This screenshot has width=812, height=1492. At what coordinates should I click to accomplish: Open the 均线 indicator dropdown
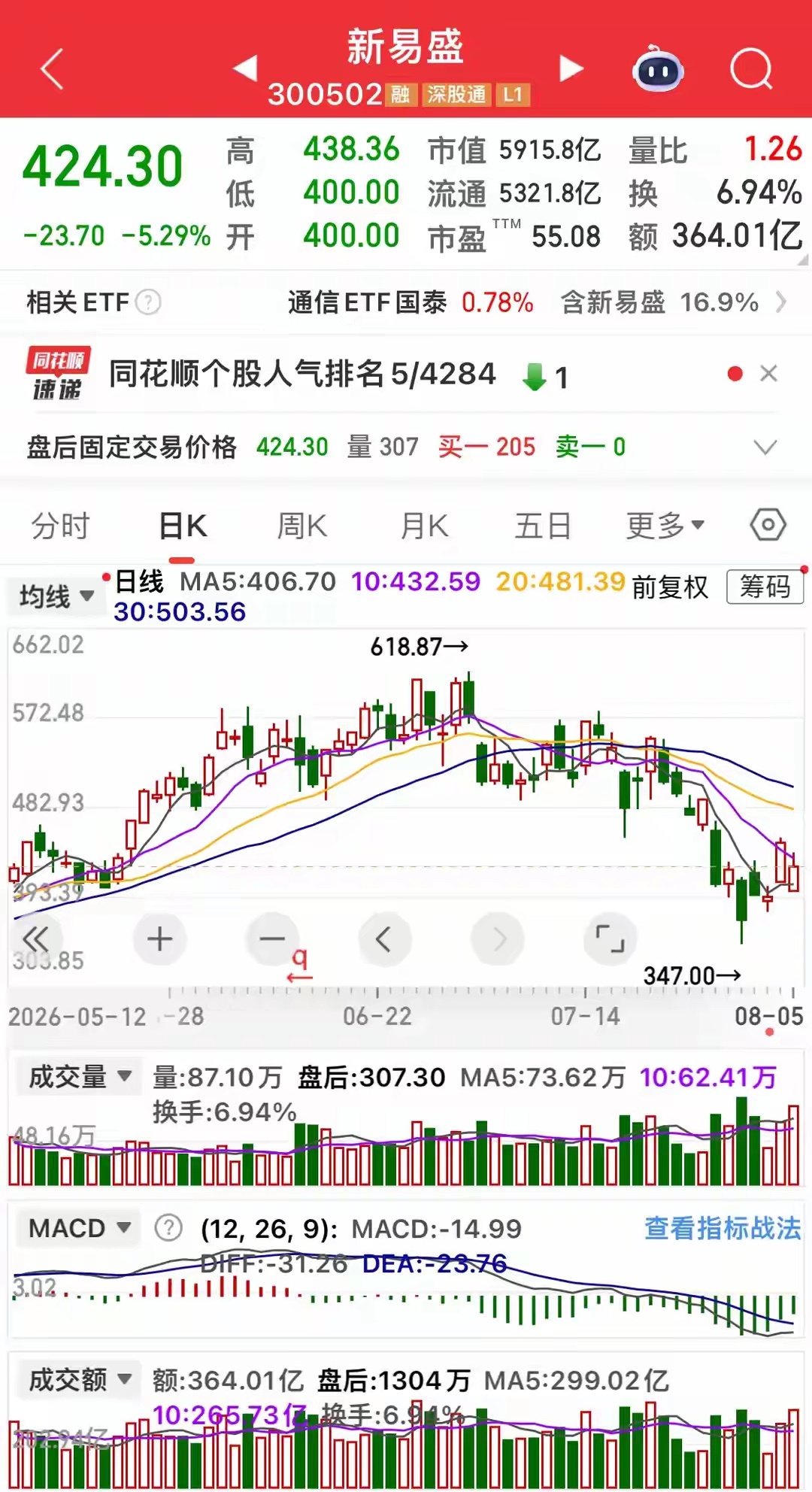point(56,597)
